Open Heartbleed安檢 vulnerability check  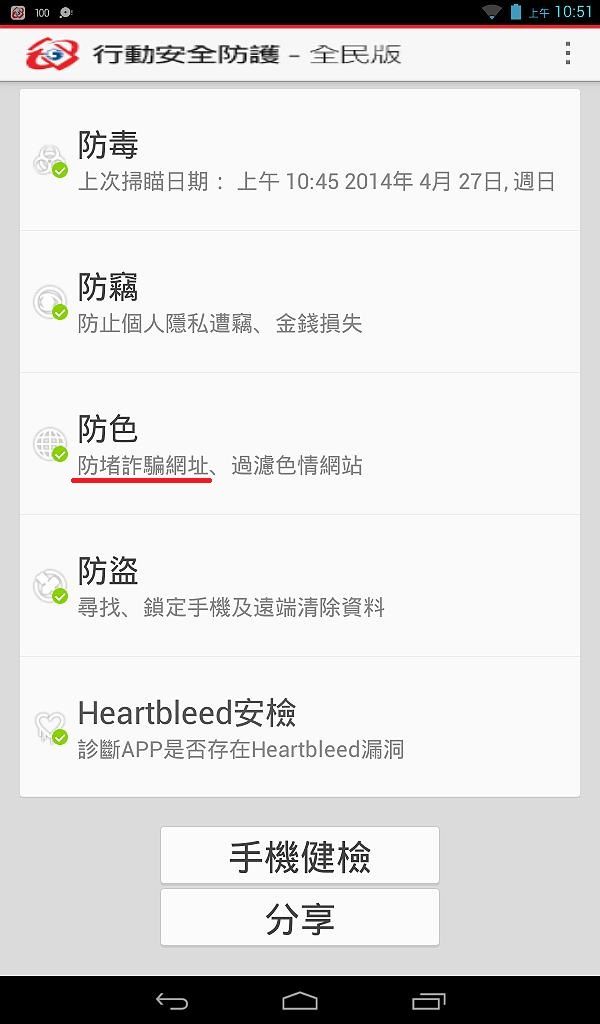(x=300, y=728)
